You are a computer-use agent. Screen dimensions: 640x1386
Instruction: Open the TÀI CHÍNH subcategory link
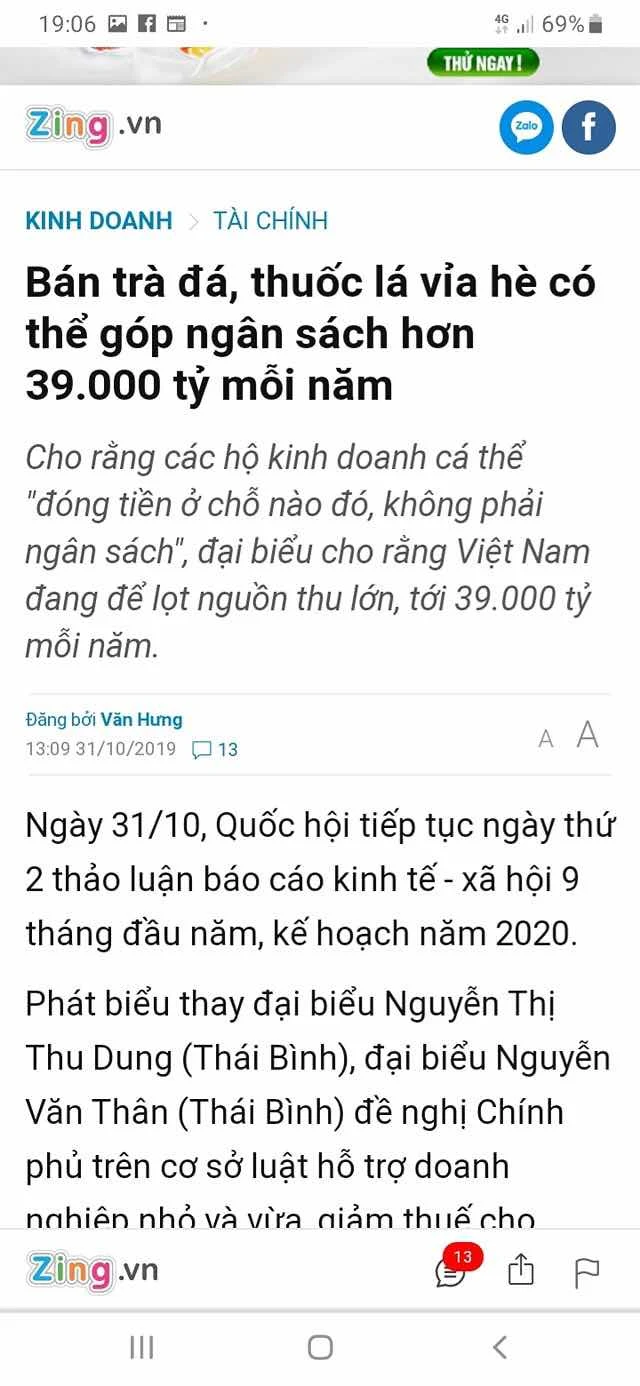click(x=270, y=221)
